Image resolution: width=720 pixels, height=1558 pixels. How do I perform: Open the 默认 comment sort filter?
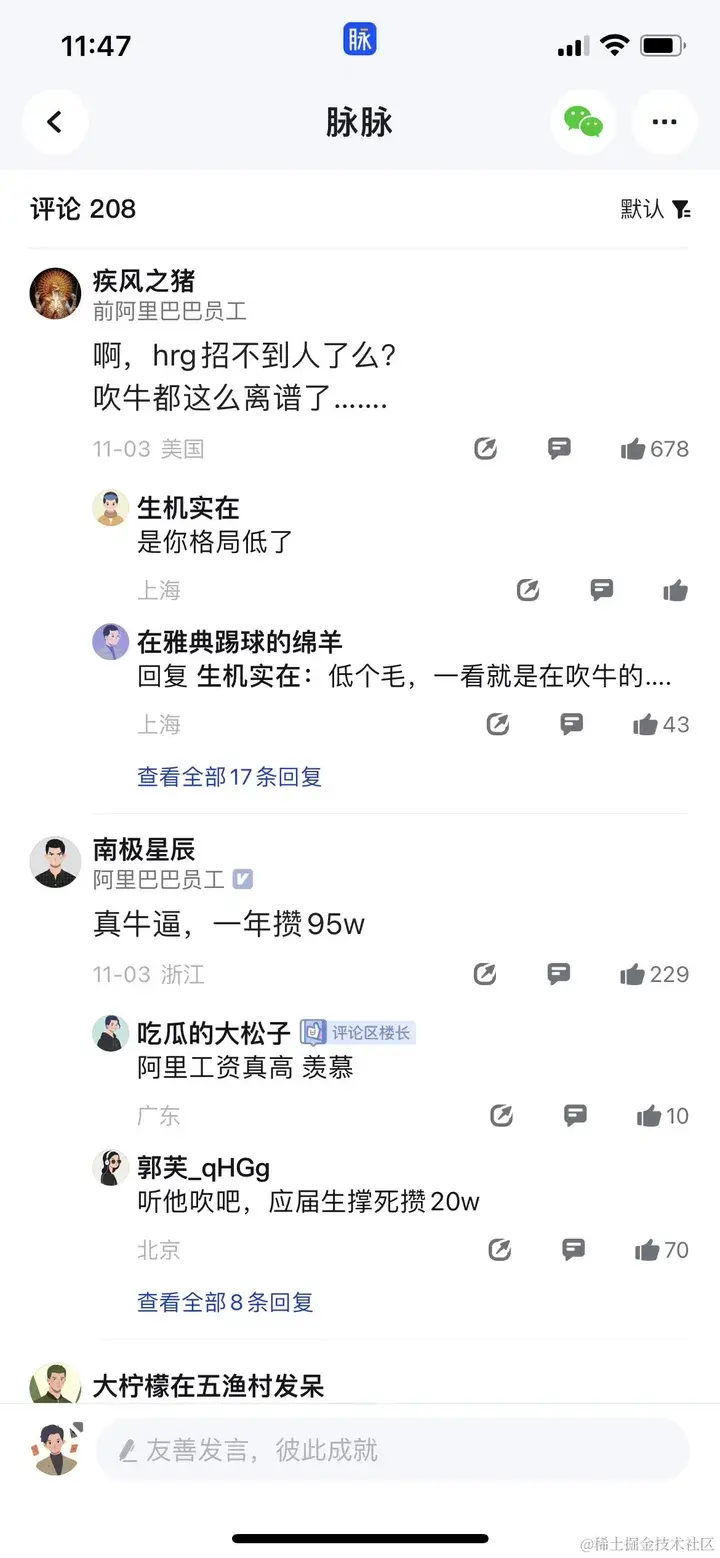point(655,208)
